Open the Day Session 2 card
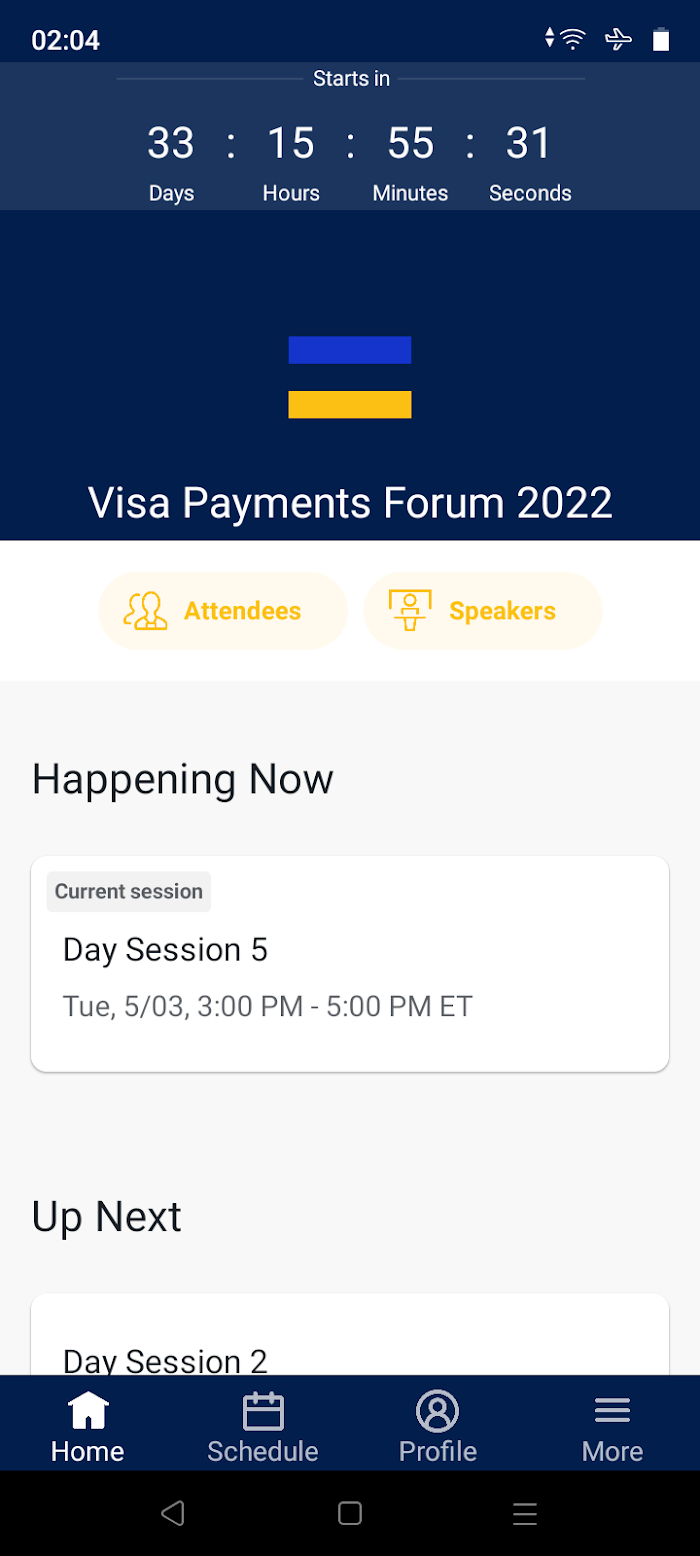The width and height of the screenshot is (700, 1556). pyautogui.click(x=350, y=1335)
